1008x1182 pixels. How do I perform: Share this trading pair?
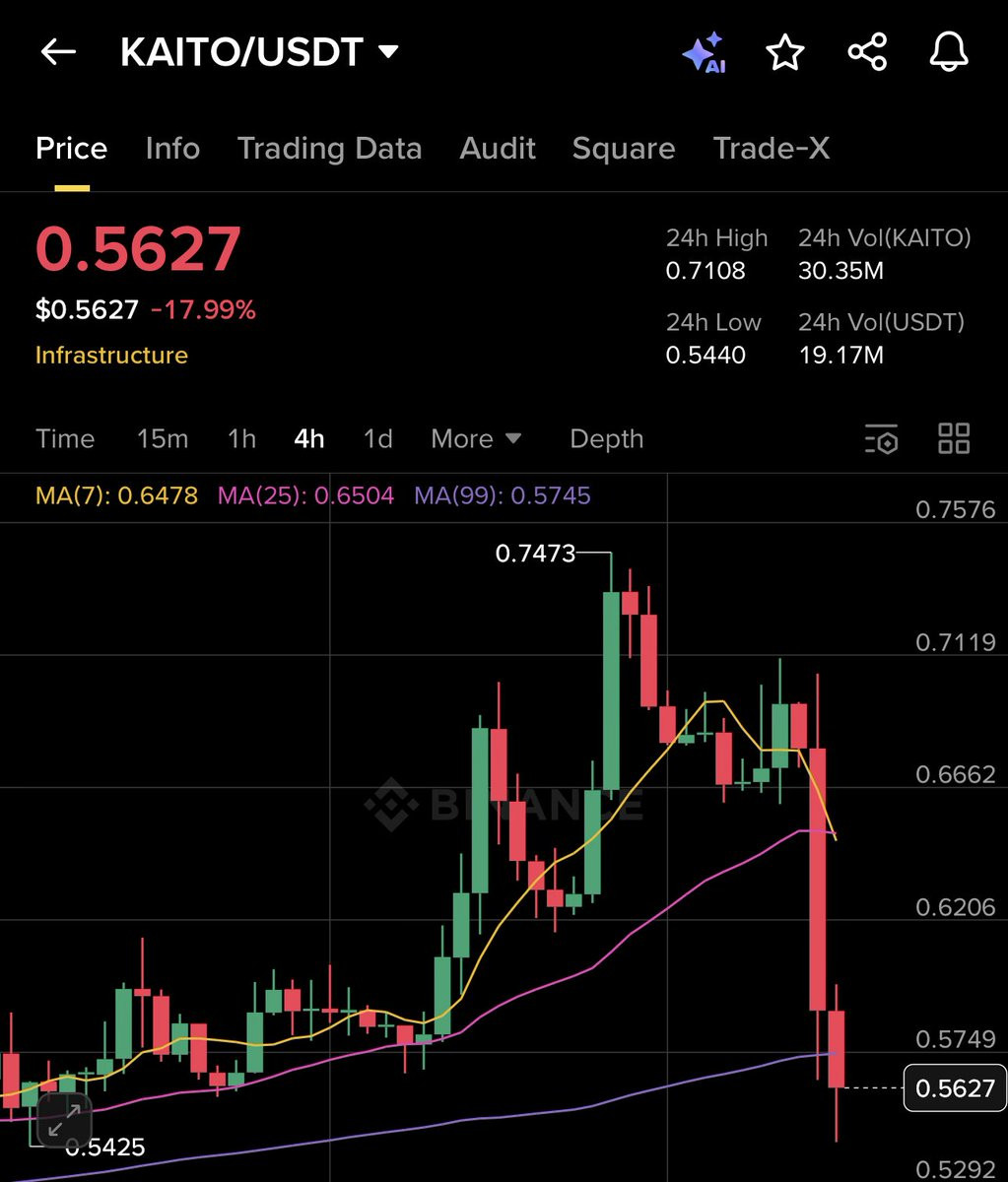click(867, 52)
